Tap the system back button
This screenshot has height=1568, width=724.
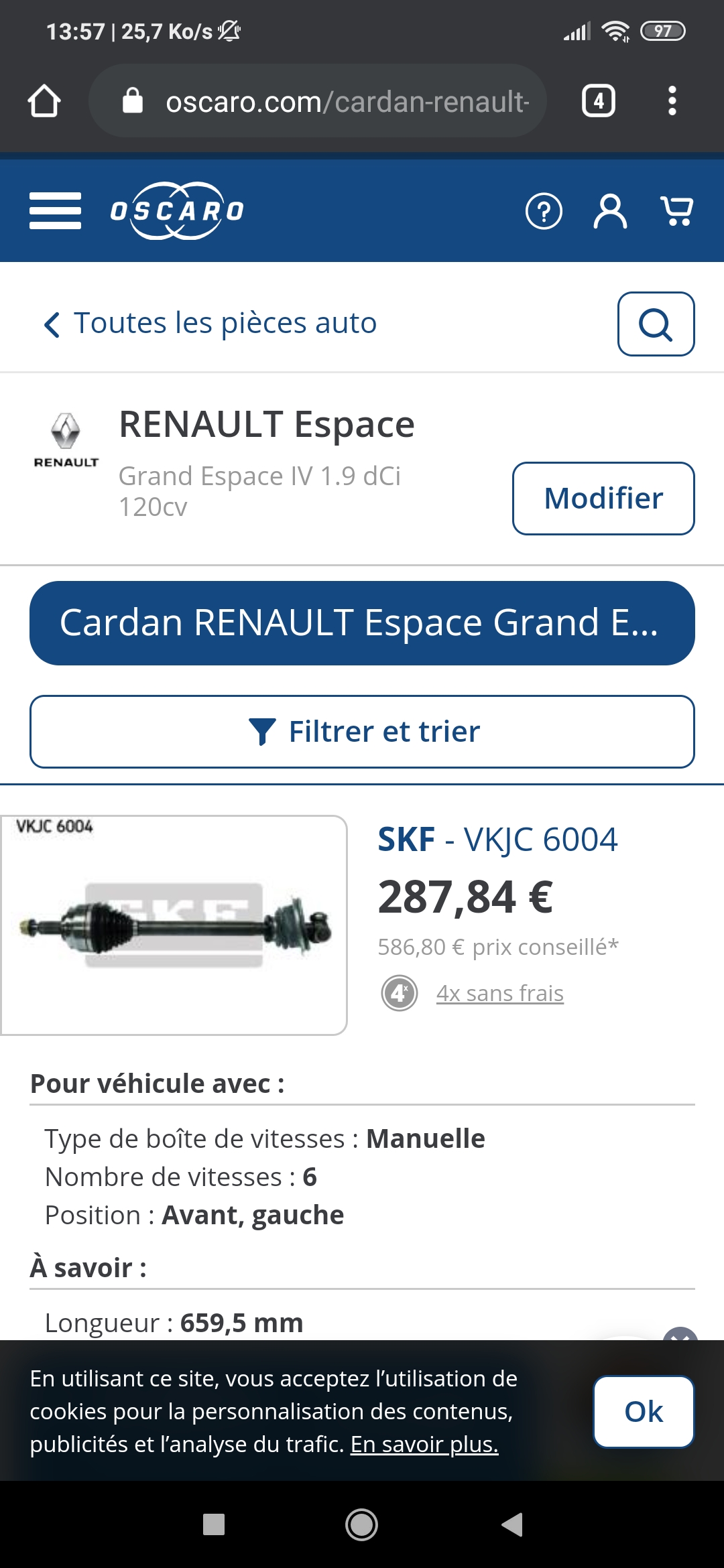click(512, 1524)
